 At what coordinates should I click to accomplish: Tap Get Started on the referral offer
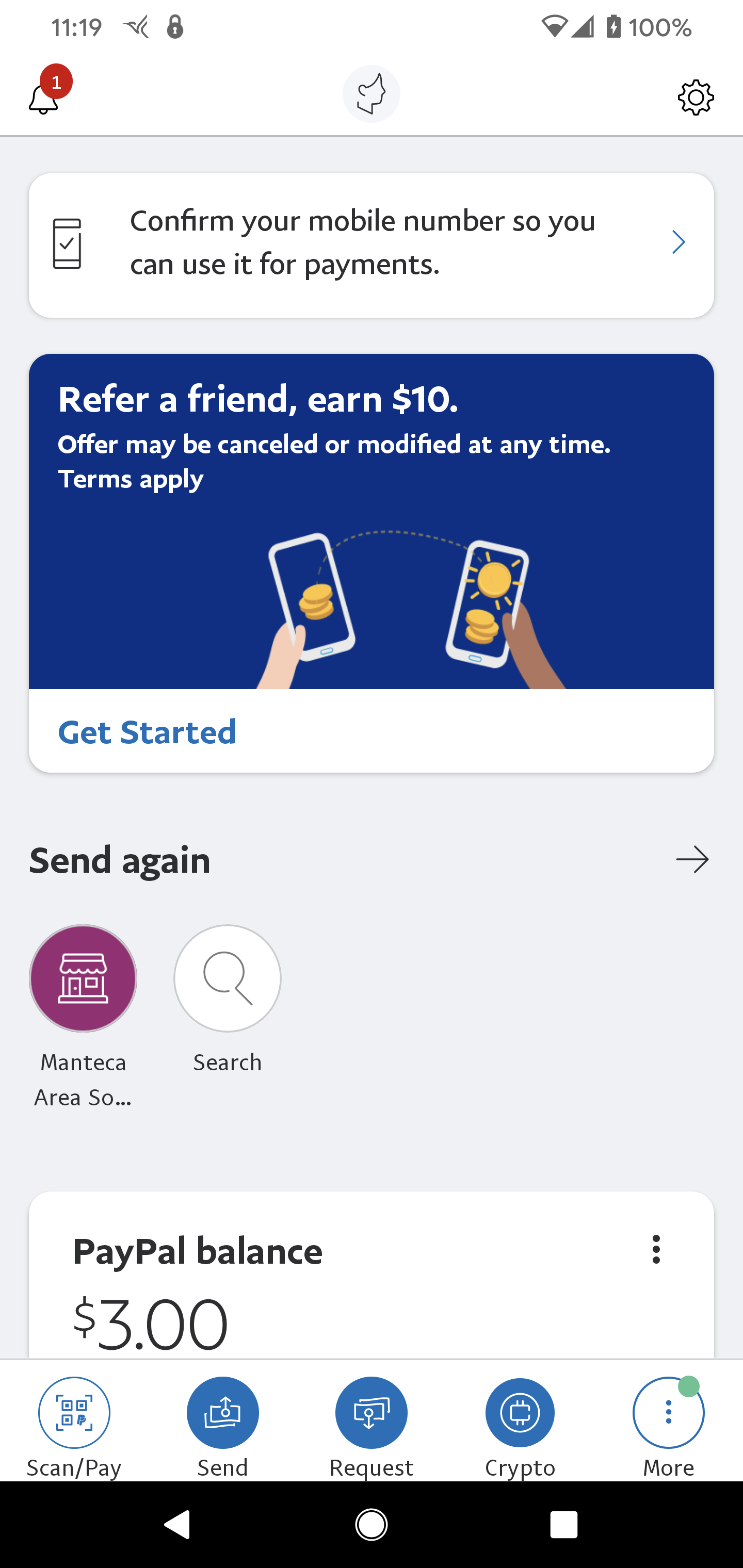pos(147,732)
